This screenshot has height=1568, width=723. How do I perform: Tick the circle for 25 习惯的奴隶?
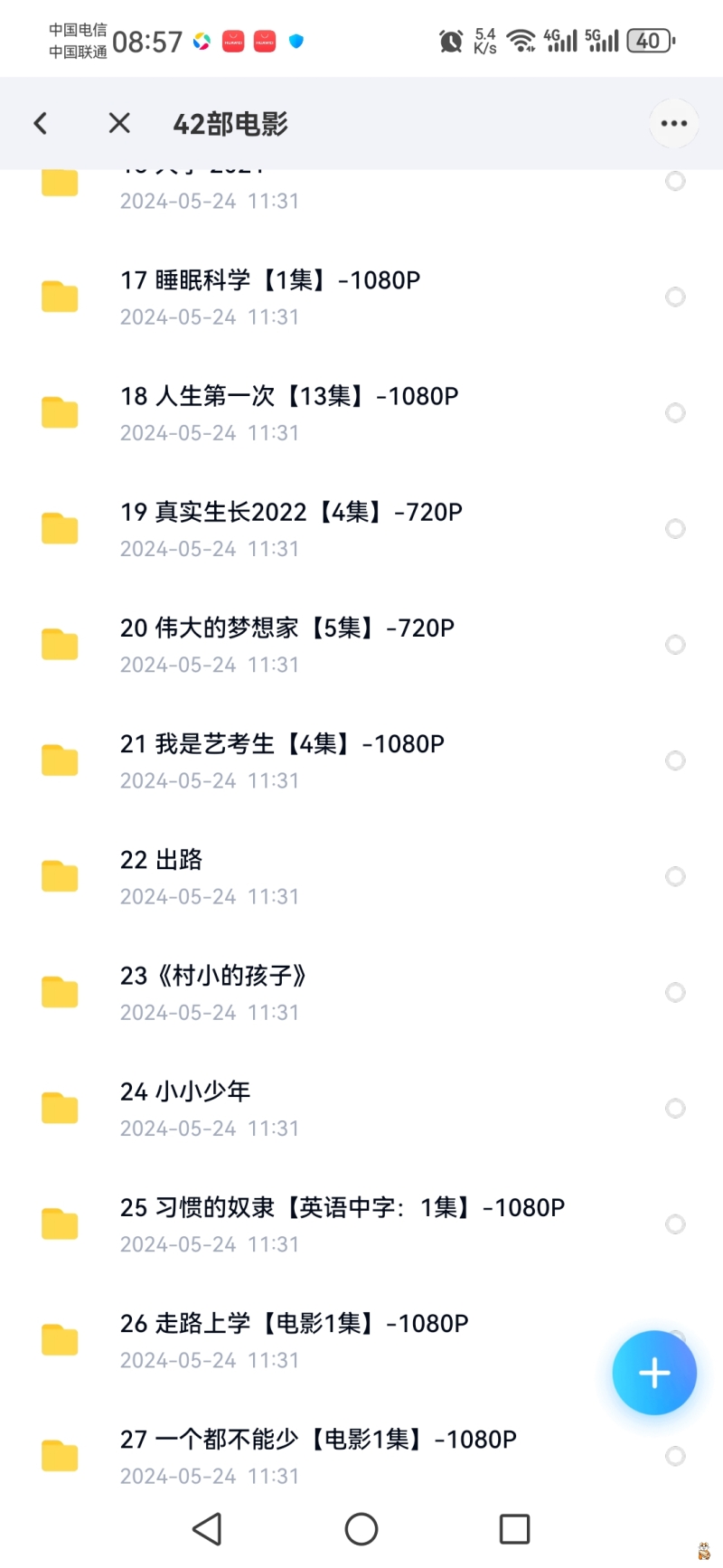(675, 1223)
